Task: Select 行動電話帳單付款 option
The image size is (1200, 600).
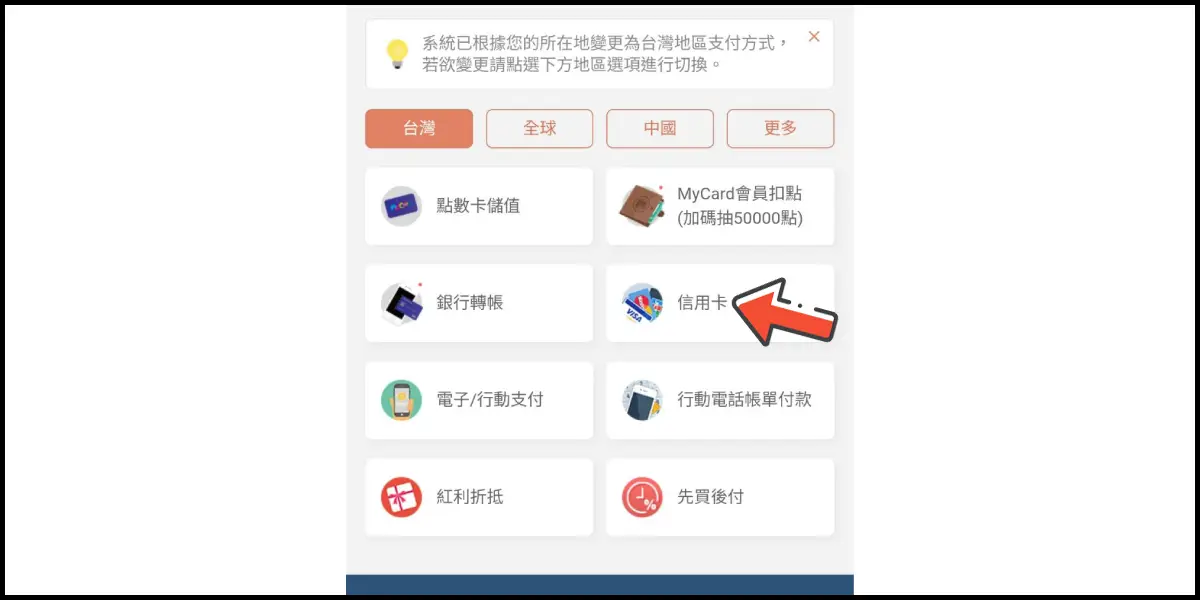Action: 720,400
